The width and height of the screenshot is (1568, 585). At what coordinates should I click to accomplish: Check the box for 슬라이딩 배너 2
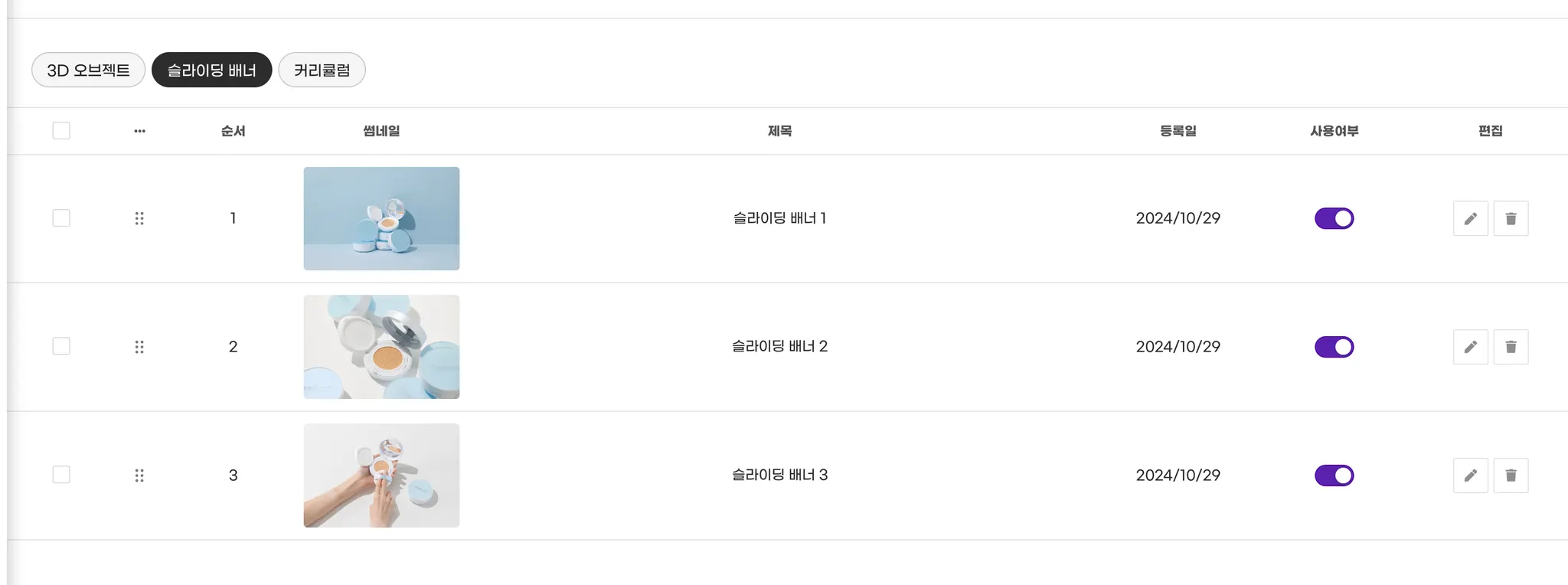pos(61,346)
